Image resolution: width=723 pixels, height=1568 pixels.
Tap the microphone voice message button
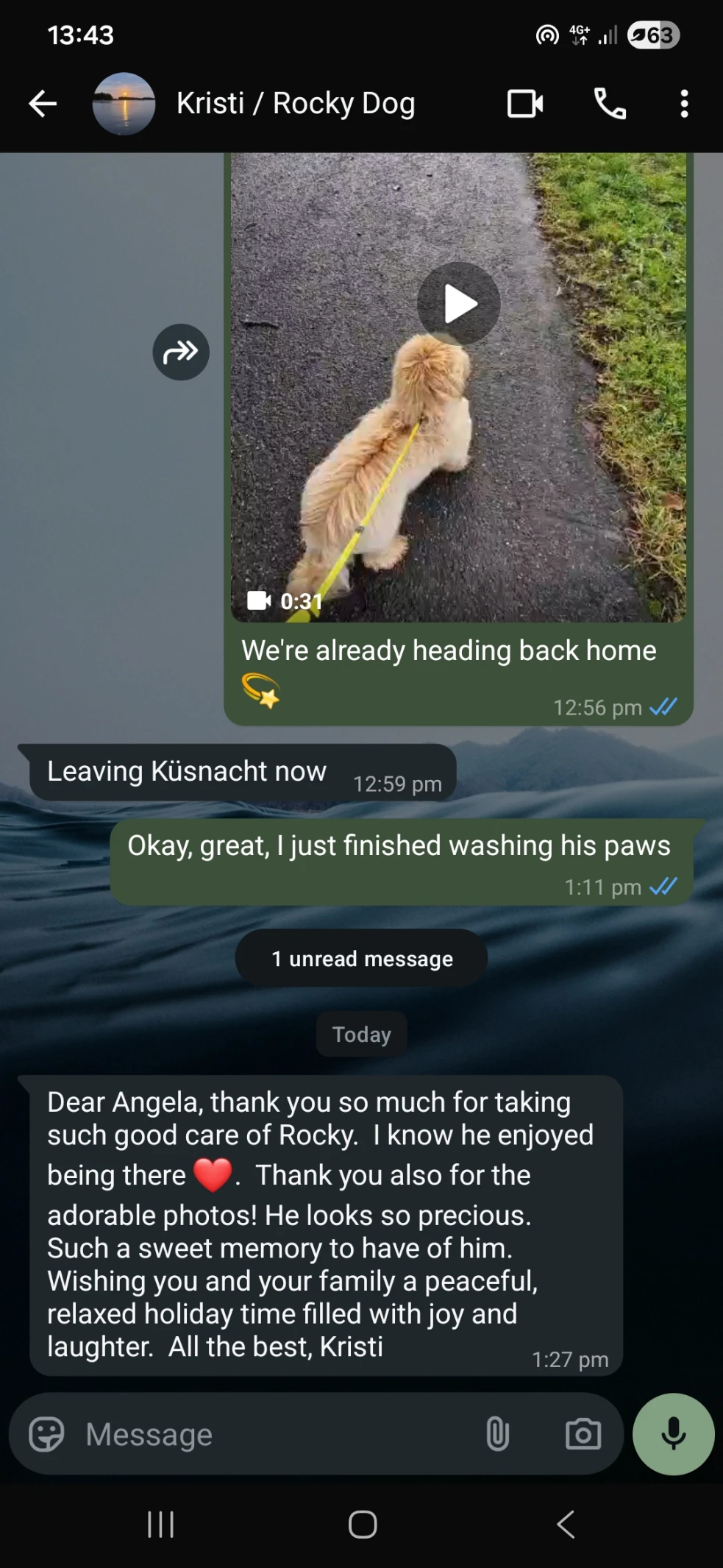point(673,1434)
